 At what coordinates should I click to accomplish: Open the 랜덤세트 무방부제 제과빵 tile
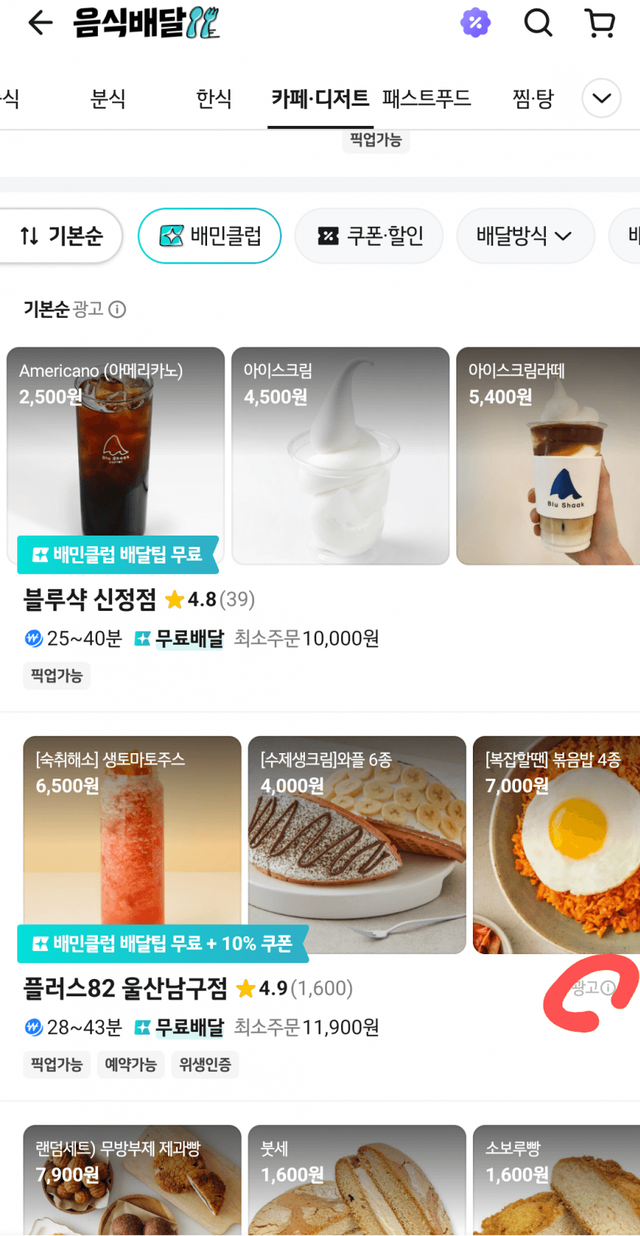132,1180
